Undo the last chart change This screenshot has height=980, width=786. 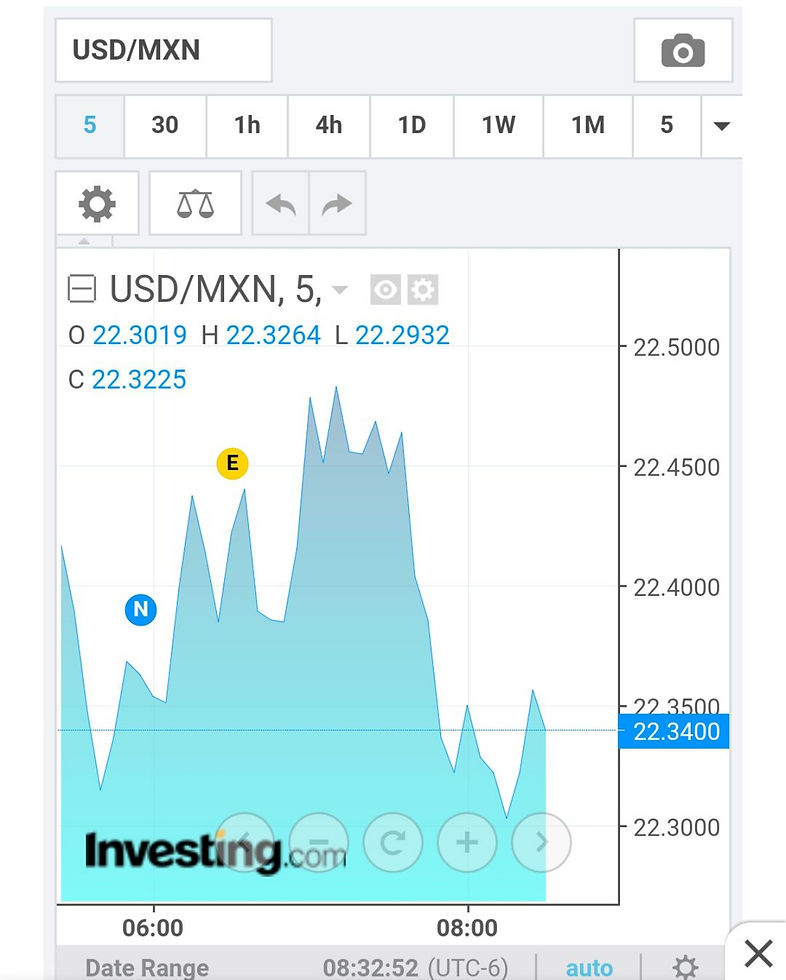[281, 204]
